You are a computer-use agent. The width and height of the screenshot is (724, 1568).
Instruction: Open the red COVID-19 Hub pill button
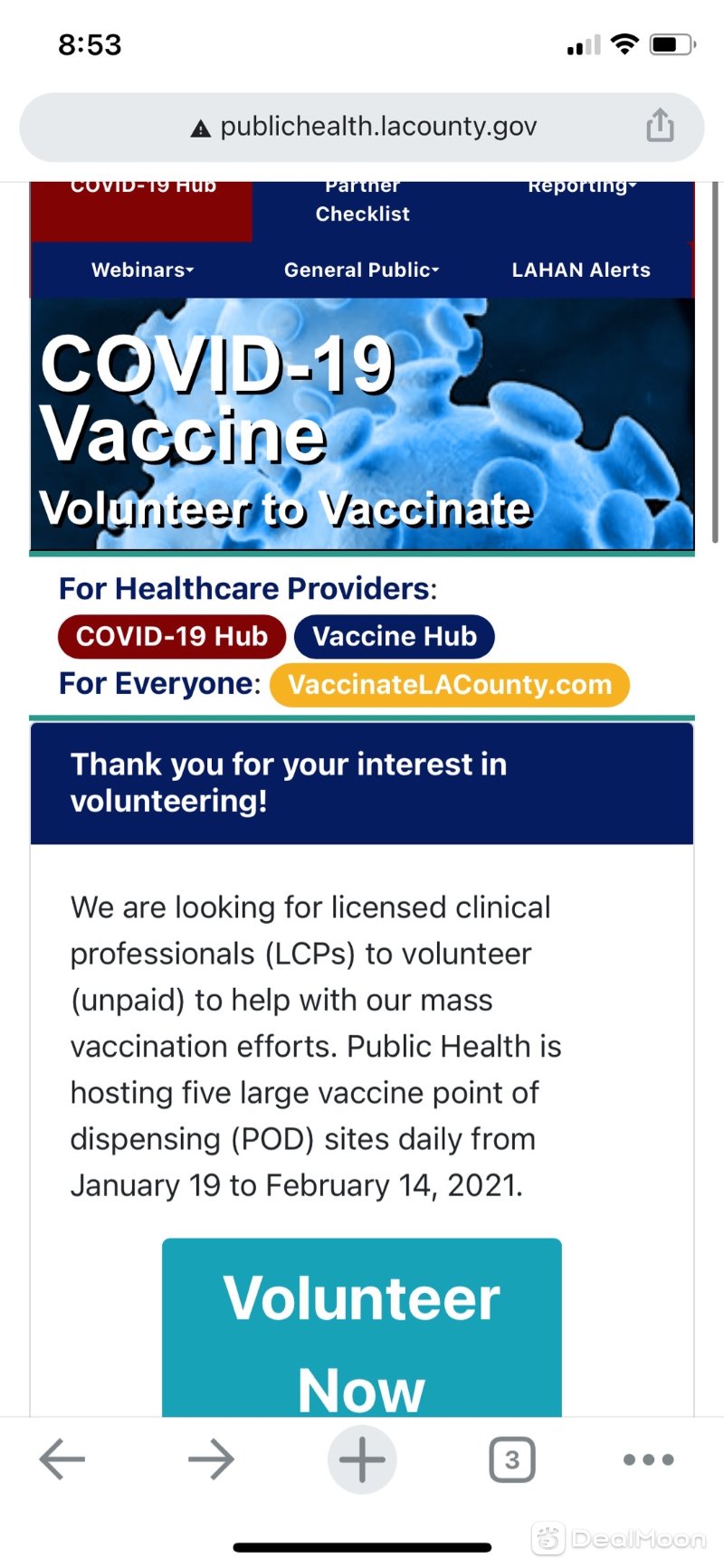pos(172,636)
